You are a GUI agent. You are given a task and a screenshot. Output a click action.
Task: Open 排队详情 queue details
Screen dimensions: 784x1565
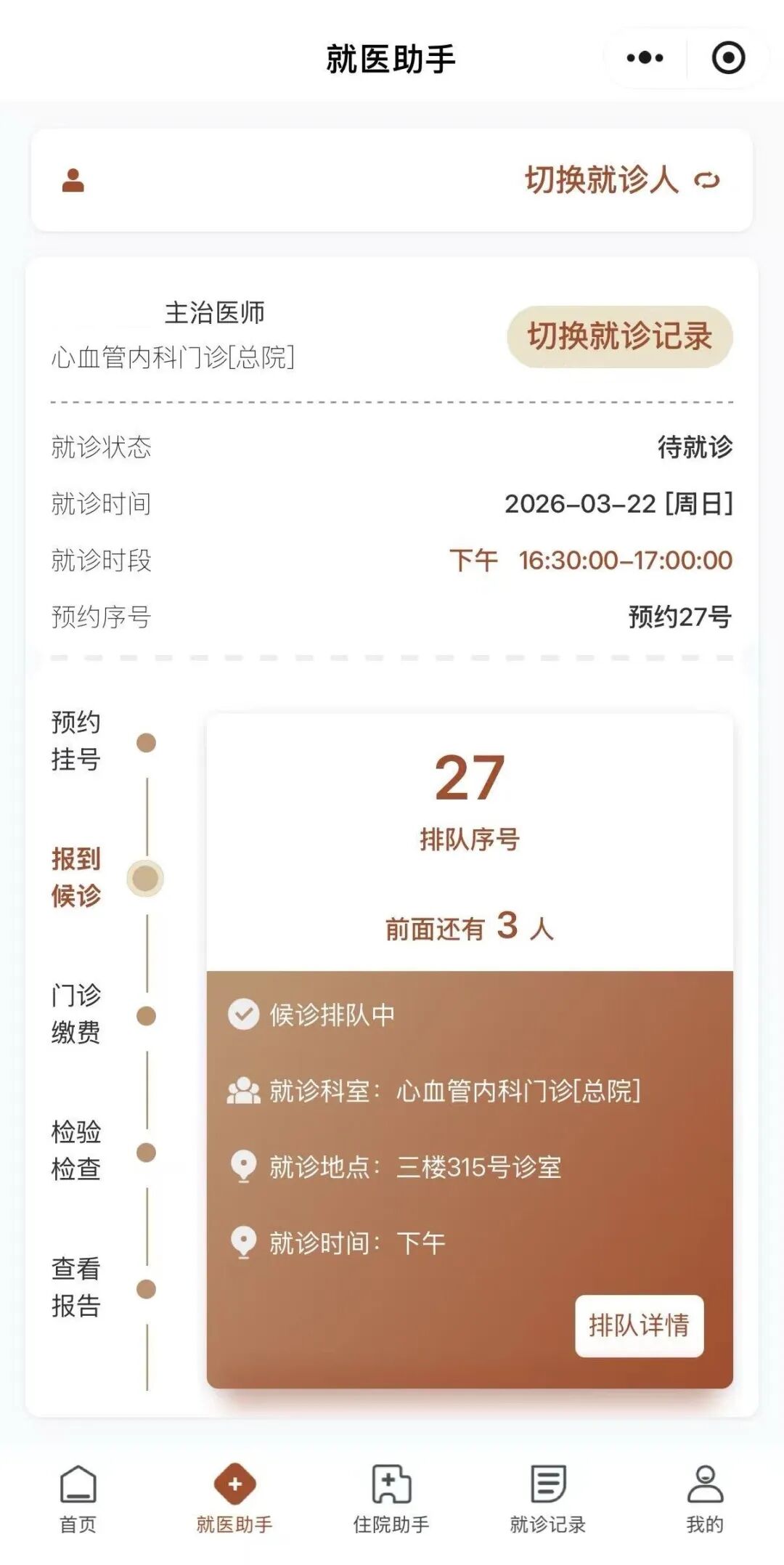[x=639, y=1325]
